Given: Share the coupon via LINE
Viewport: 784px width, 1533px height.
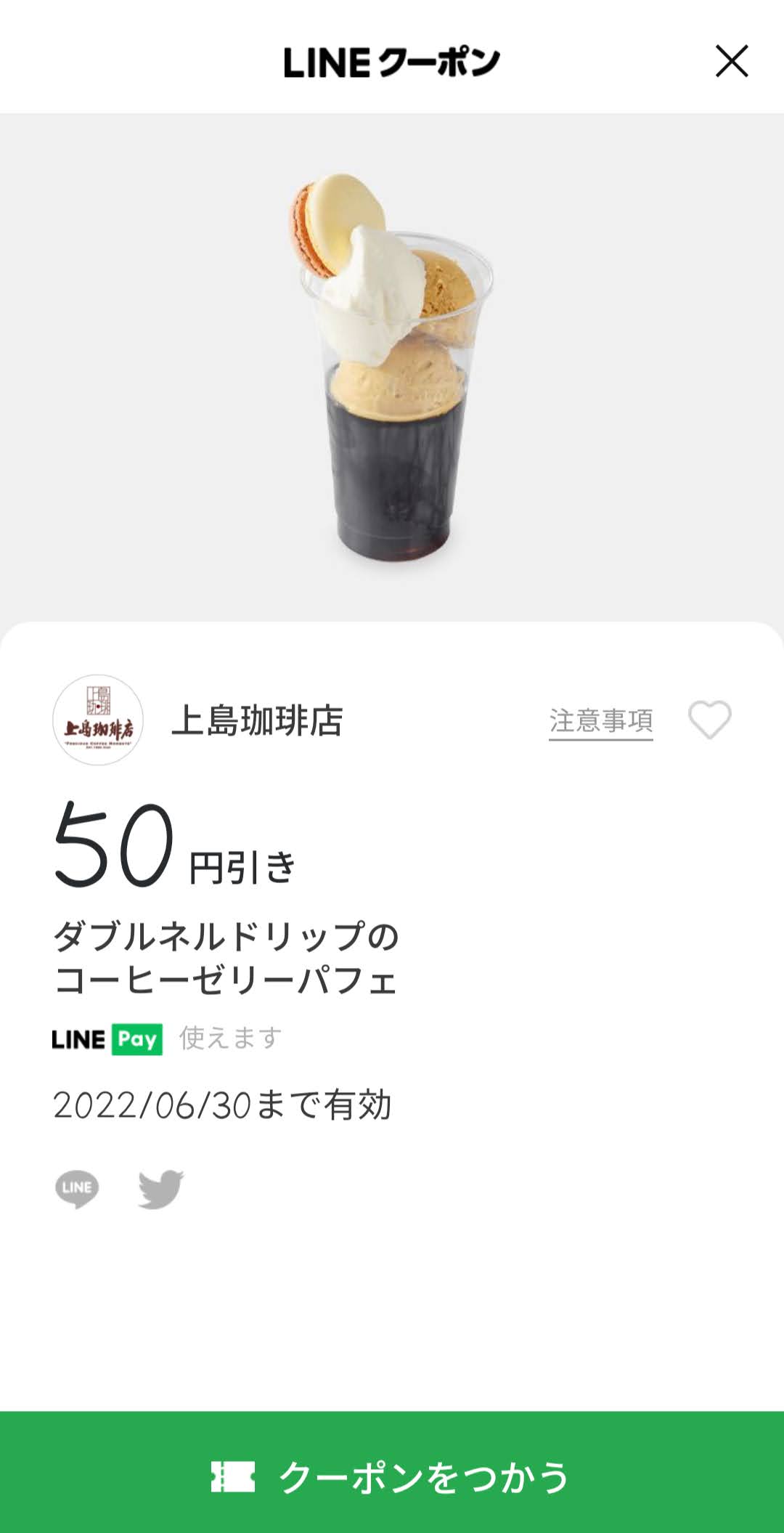Looking at the screenshot, I should click(x=77, y=1189).
